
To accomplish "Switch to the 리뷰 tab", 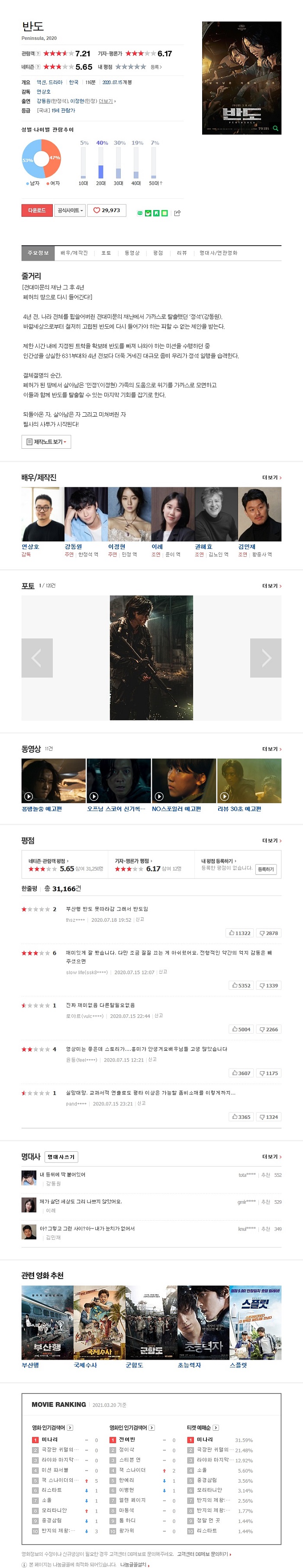I will 181,253.
